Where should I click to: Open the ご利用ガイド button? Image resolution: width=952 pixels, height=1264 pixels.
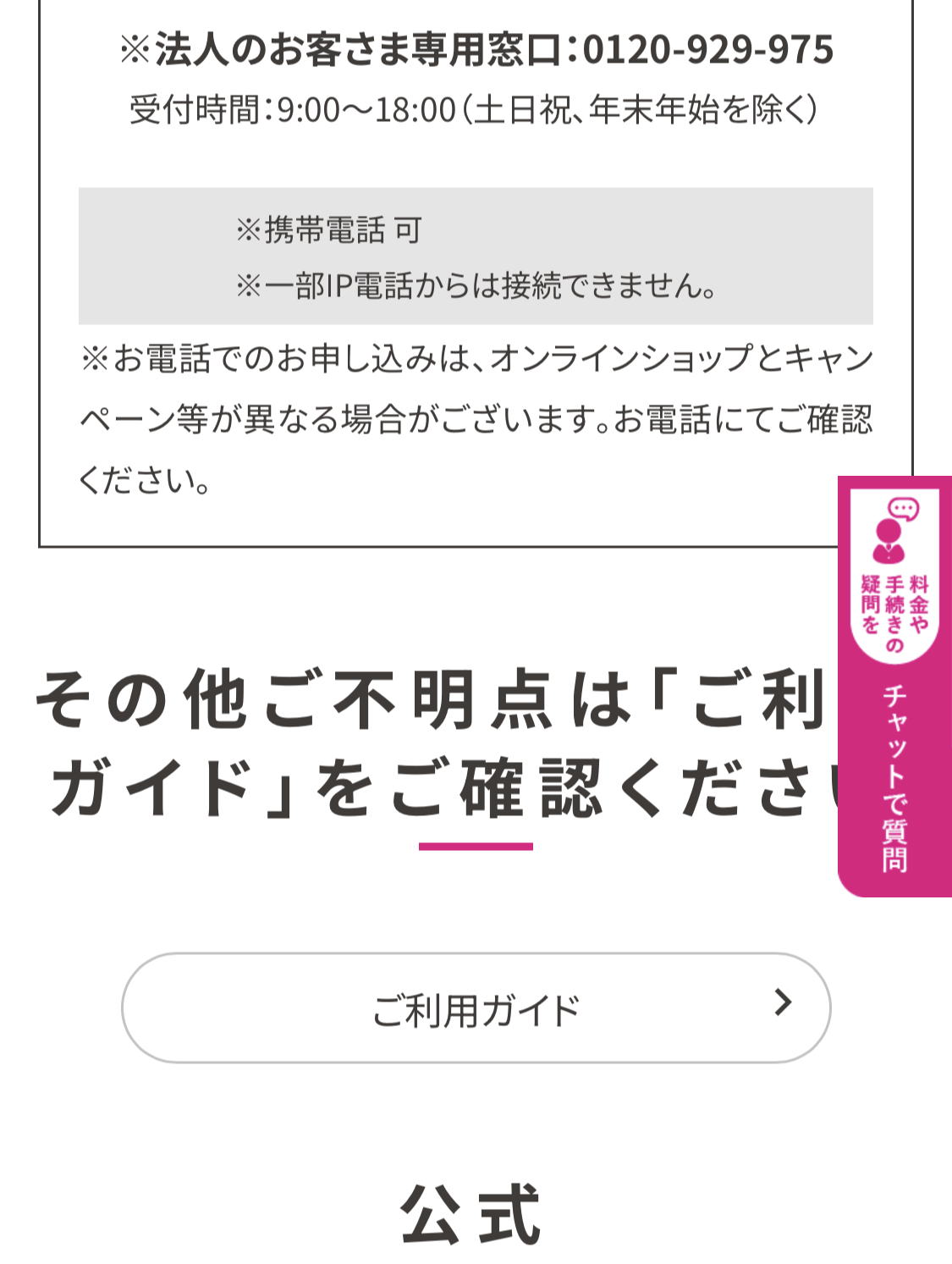coord(476,1008)
